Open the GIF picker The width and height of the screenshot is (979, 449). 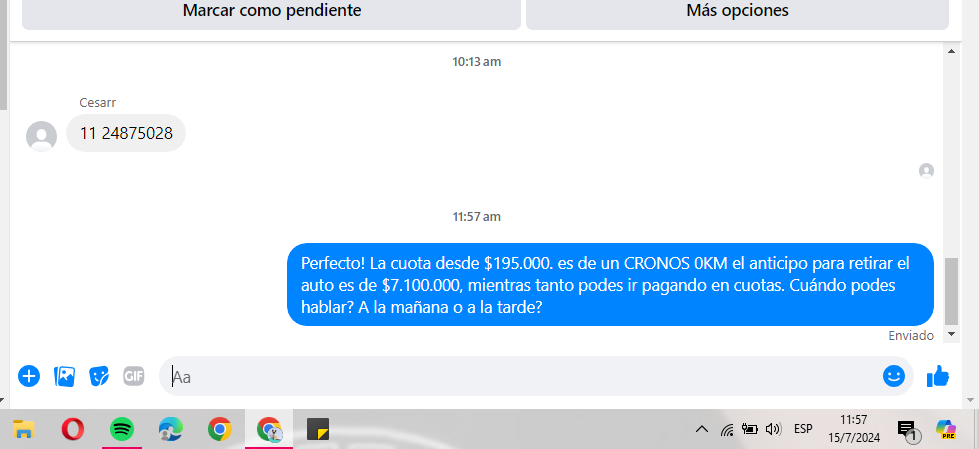click(x=134, y=376)
